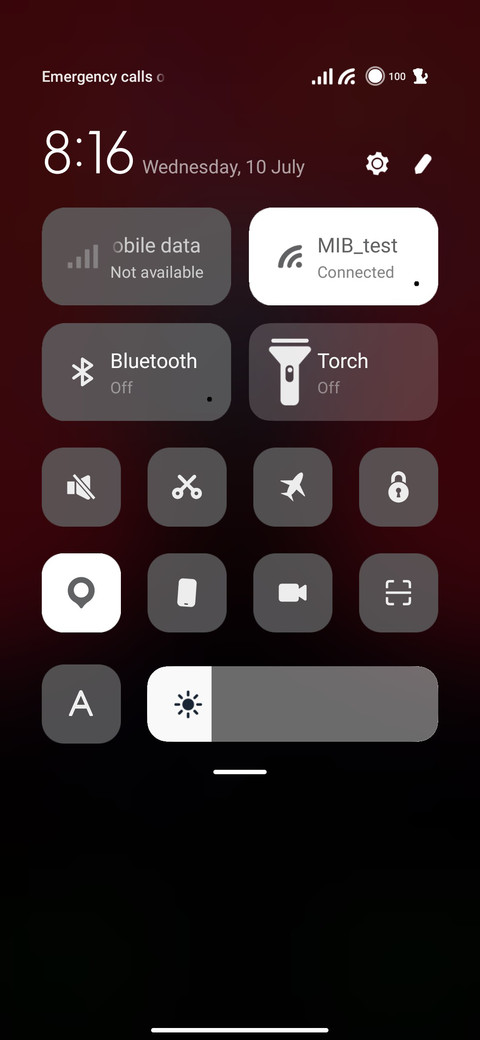Tap the panel handle below brightness

click(x=240, y=772)
